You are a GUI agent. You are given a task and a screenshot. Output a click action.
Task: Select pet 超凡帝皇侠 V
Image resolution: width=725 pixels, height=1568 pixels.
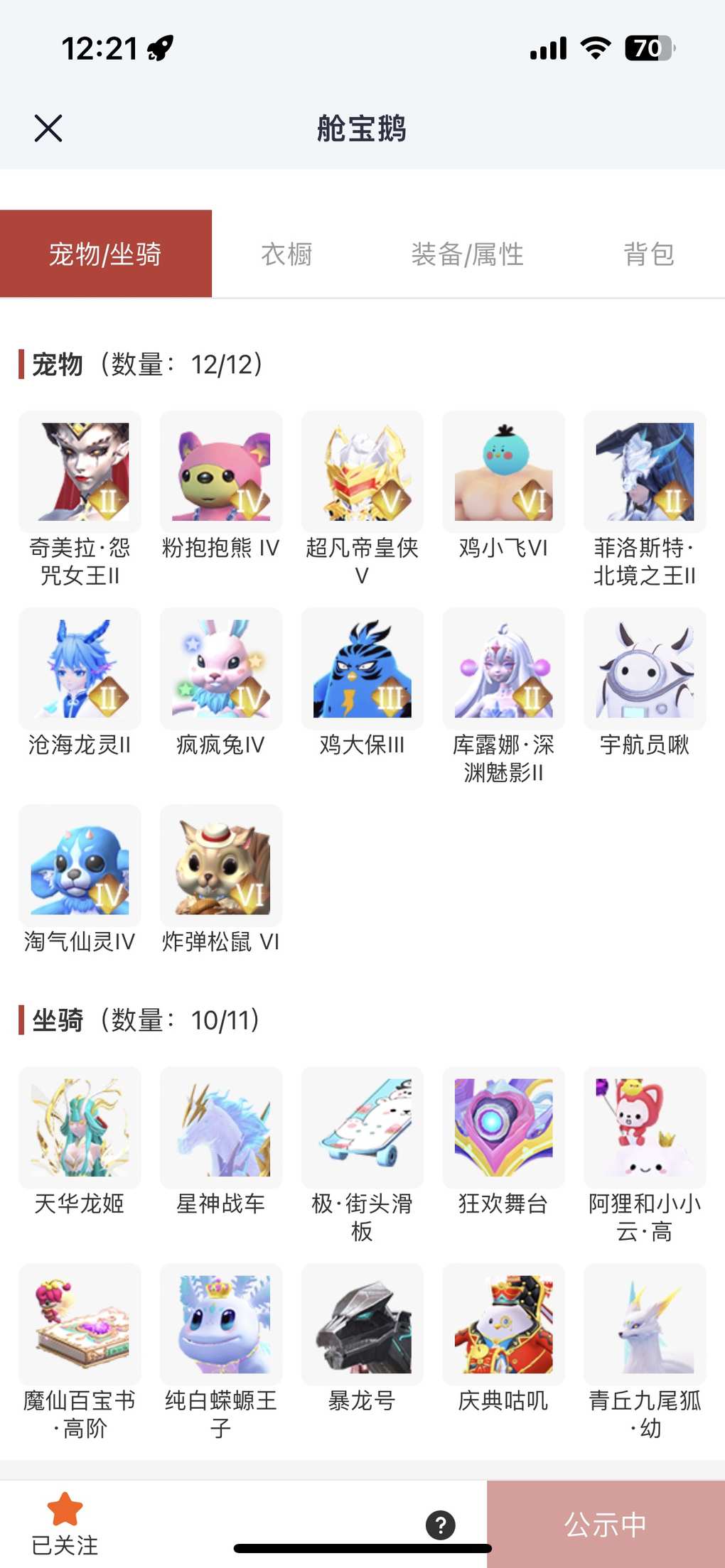pos(362,472)
